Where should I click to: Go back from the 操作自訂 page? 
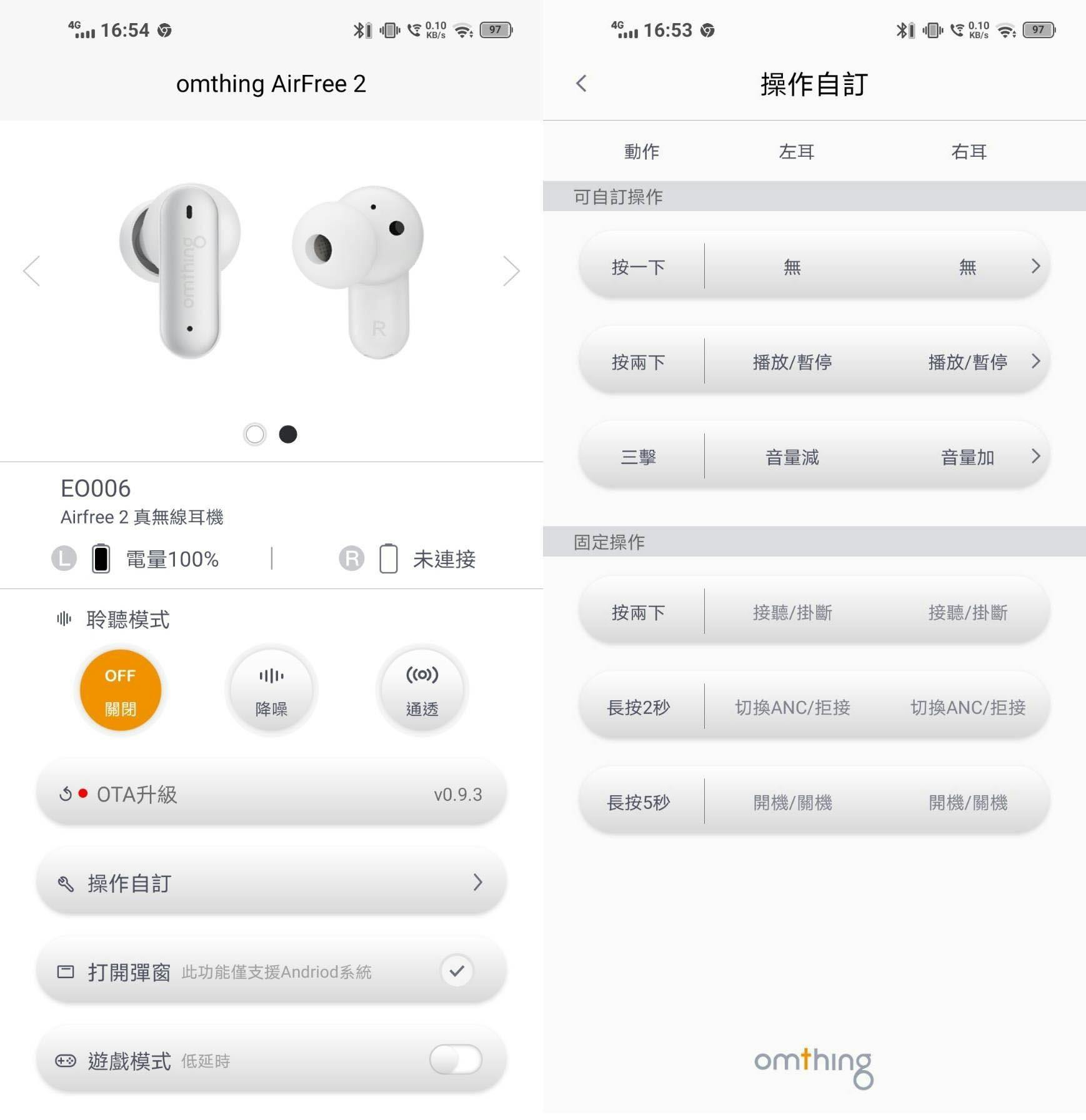(x=581, y=84)
